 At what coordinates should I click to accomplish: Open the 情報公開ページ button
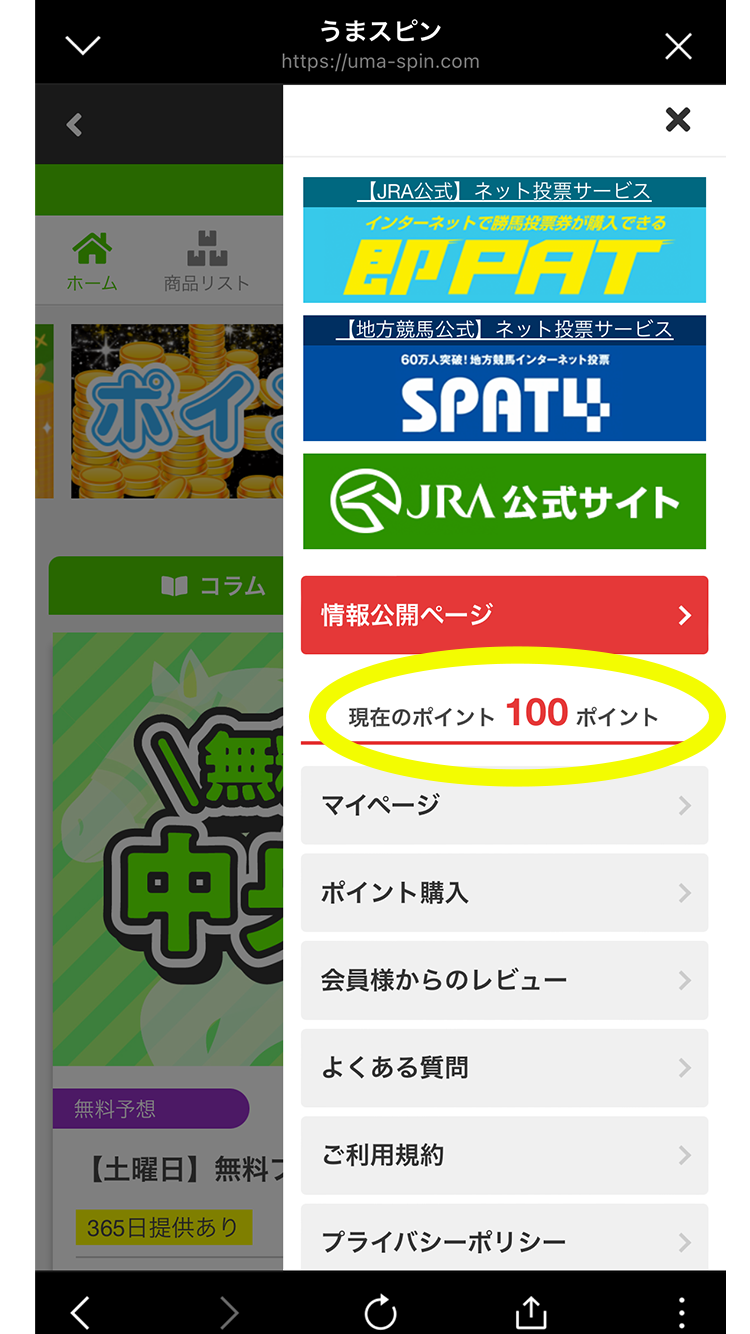point(504,615)
